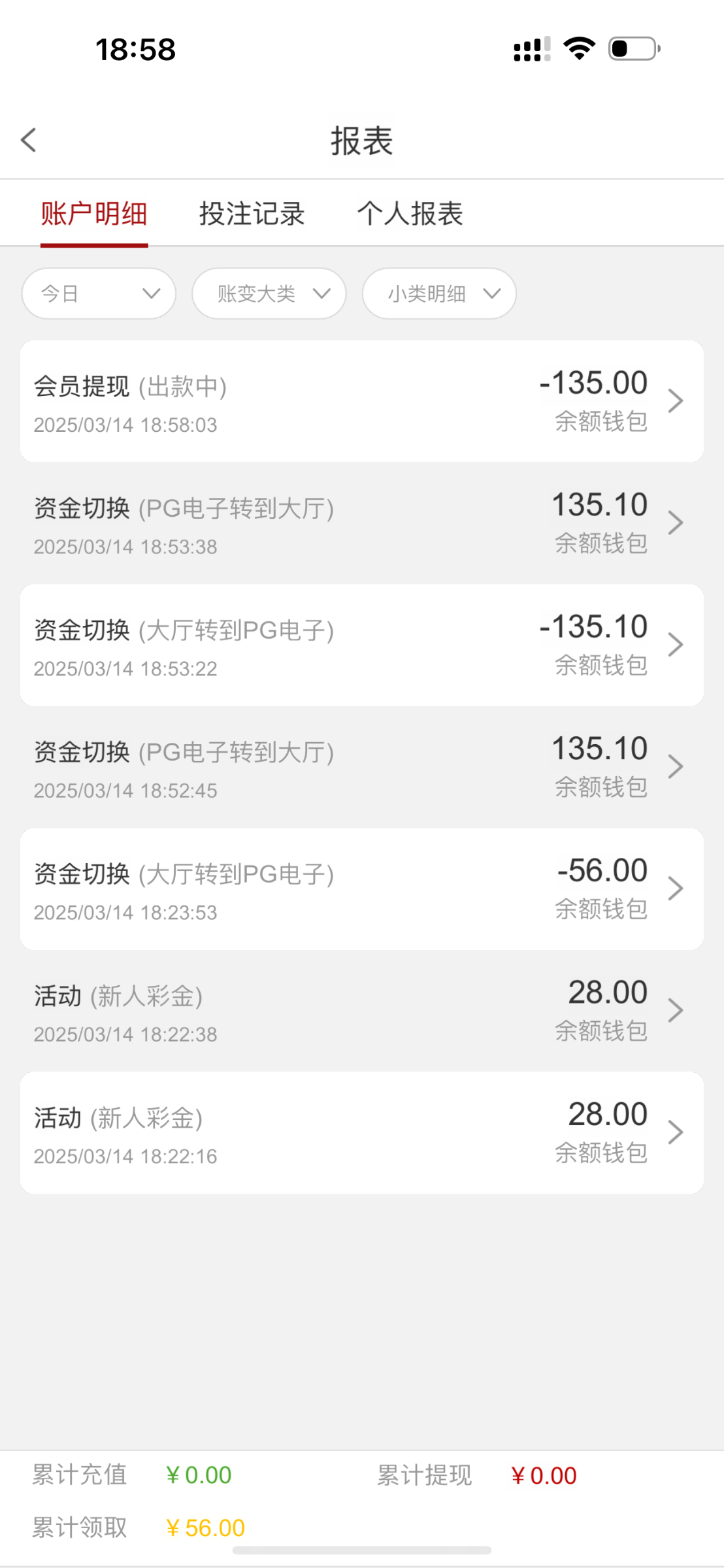The image size is (724, 1568).
Task: Select the 账户明细 tab
Action: 94,214
